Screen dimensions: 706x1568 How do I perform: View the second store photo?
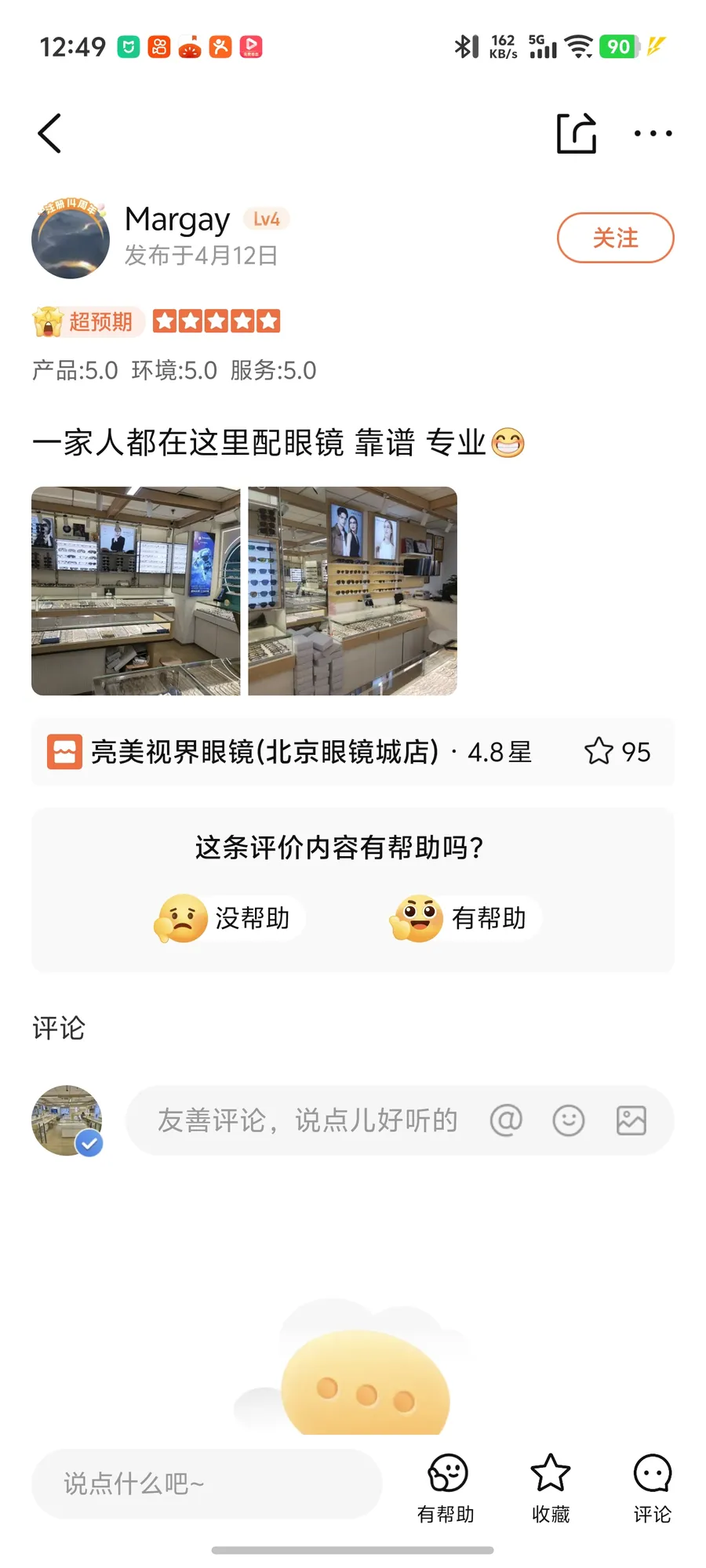pyautogui.click(x=352, y=591)
